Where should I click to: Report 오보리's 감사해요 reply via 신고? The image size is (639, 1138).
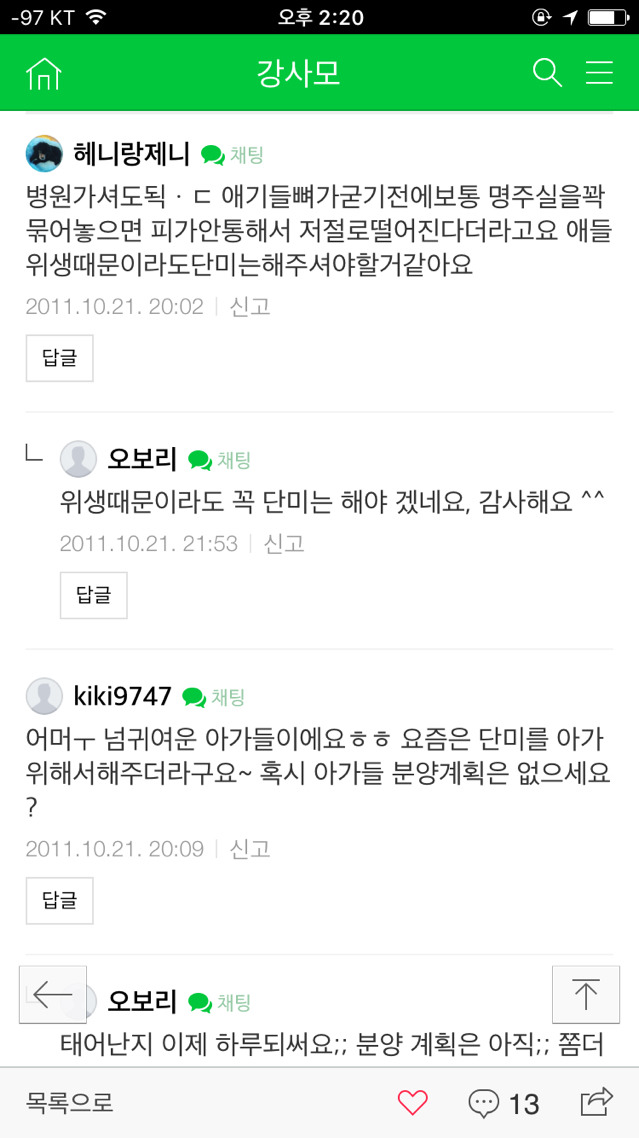pos(284,543)
